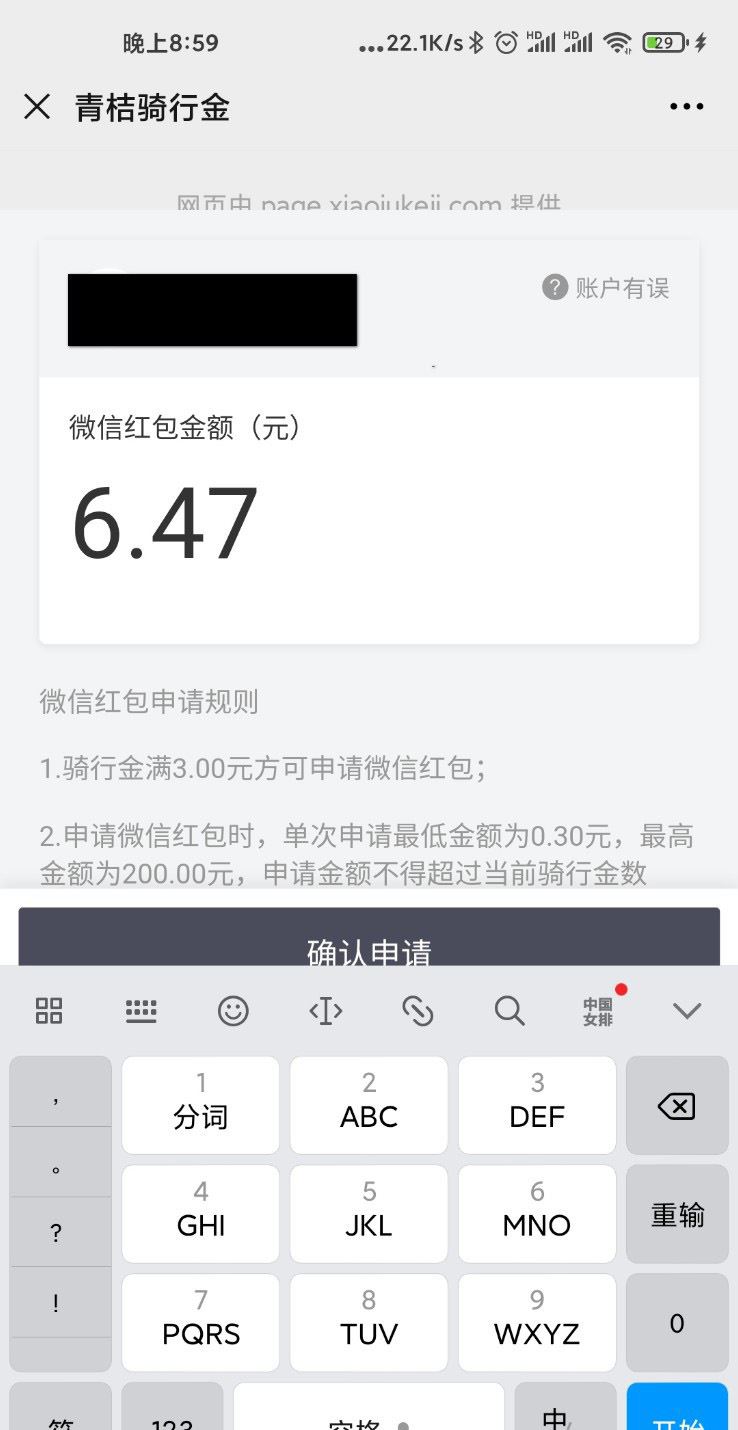Collapse the keyboard with down chevron

687,1011
